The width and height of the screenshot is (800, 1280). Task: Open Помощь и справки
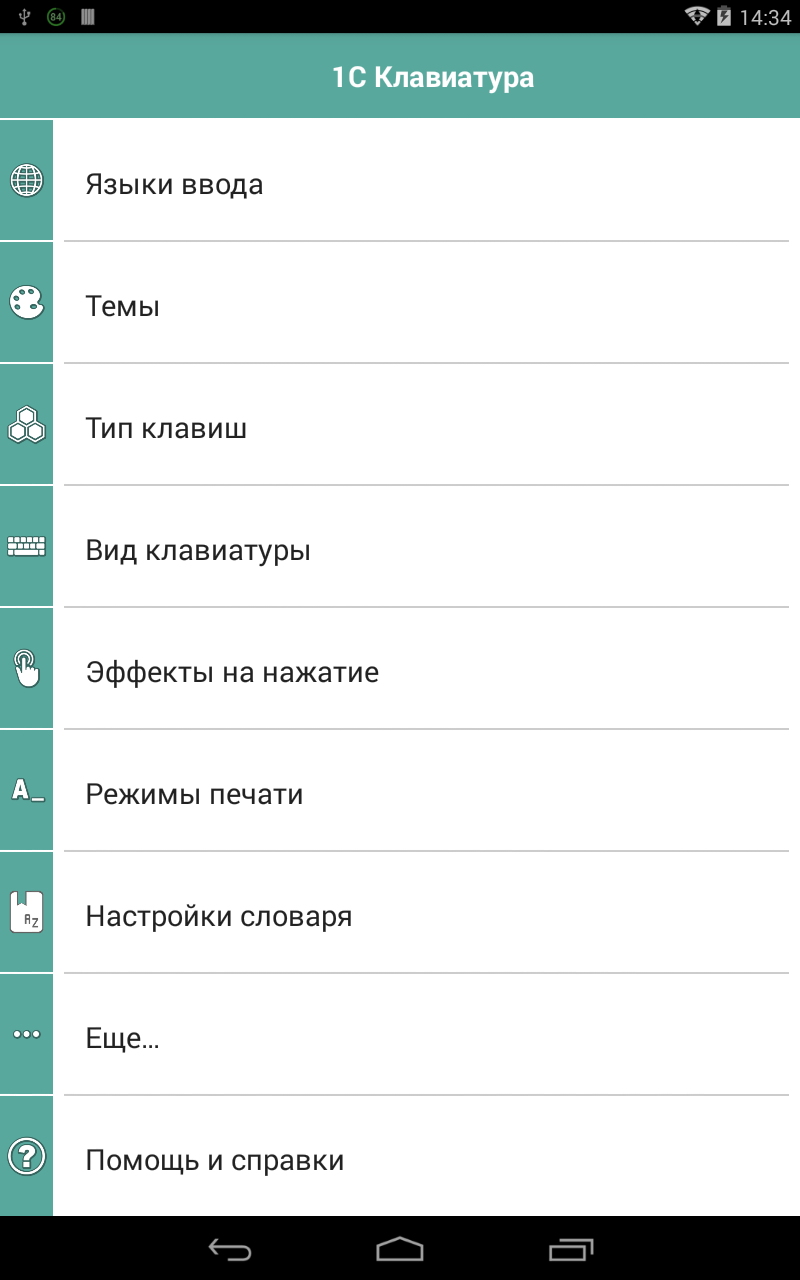[x=400, y=1158]
